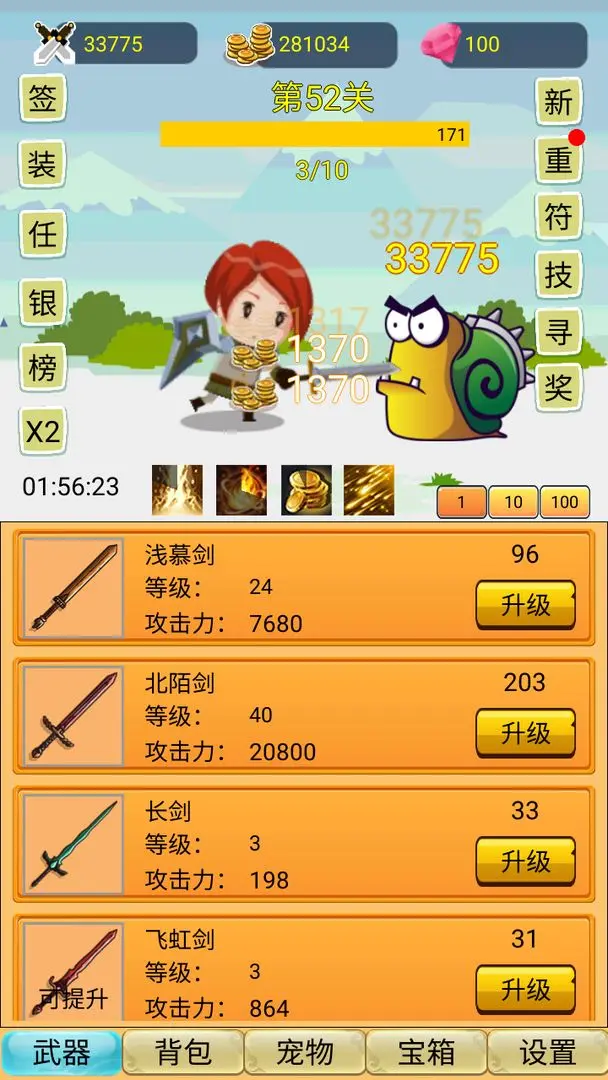Switch to the 宝箱 treasure chest tab
Viewport: 608px width, 1080px height.
tap(426, 1052)
